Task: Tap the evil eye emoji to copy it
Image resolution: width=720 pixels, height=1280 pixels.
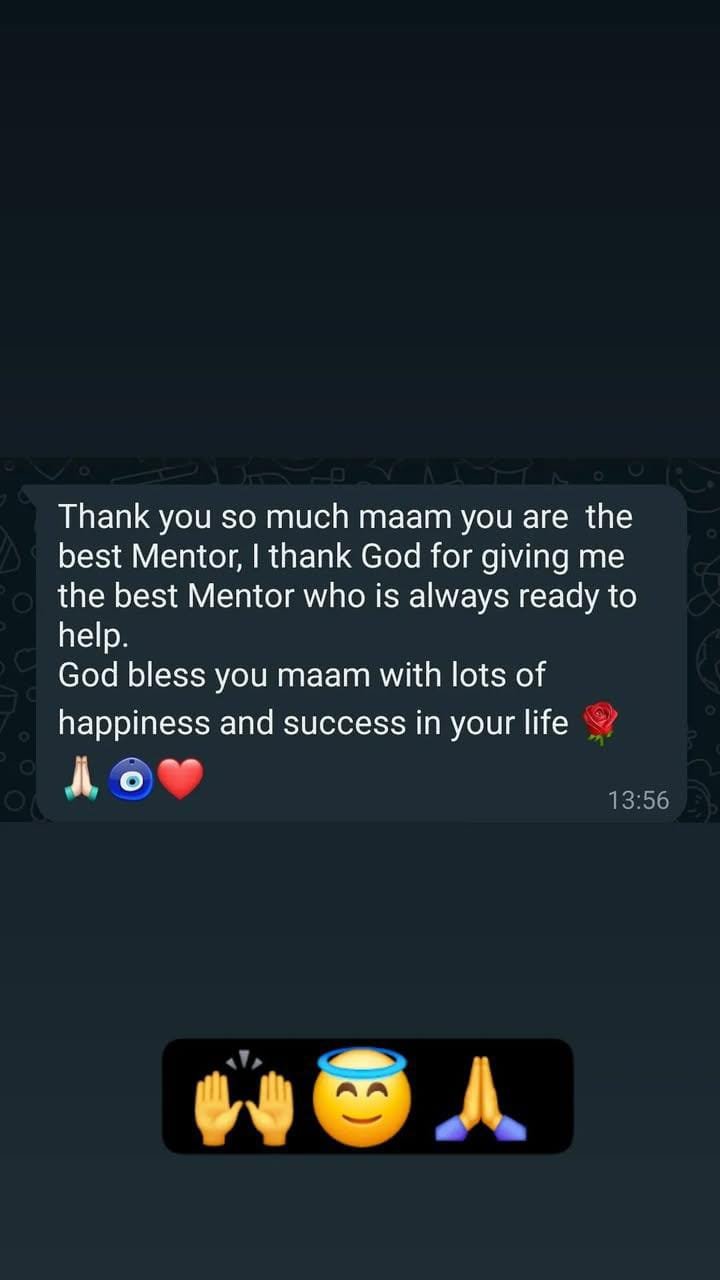Action: point(131,777)
